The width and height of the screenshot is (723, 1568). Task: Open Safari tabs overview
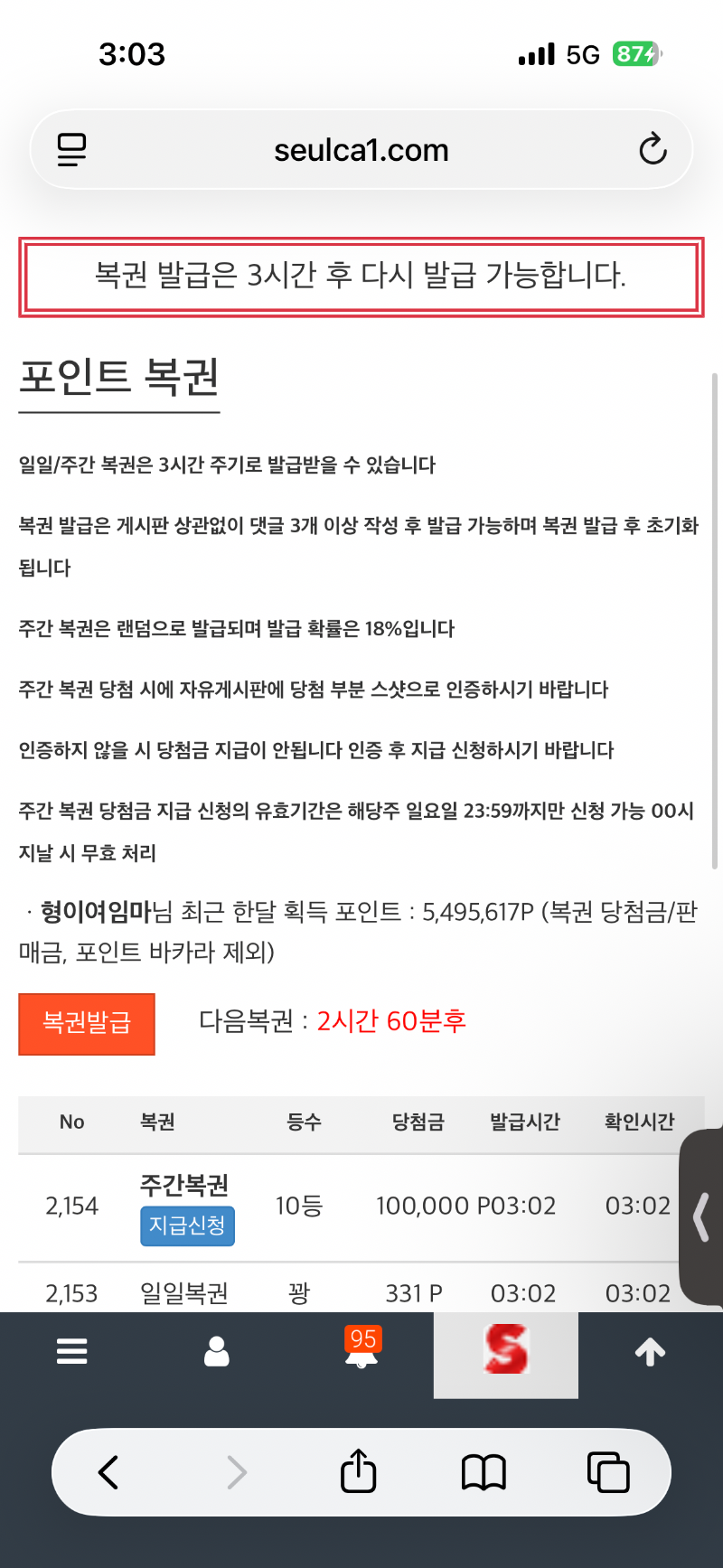tap(608, 1472)
